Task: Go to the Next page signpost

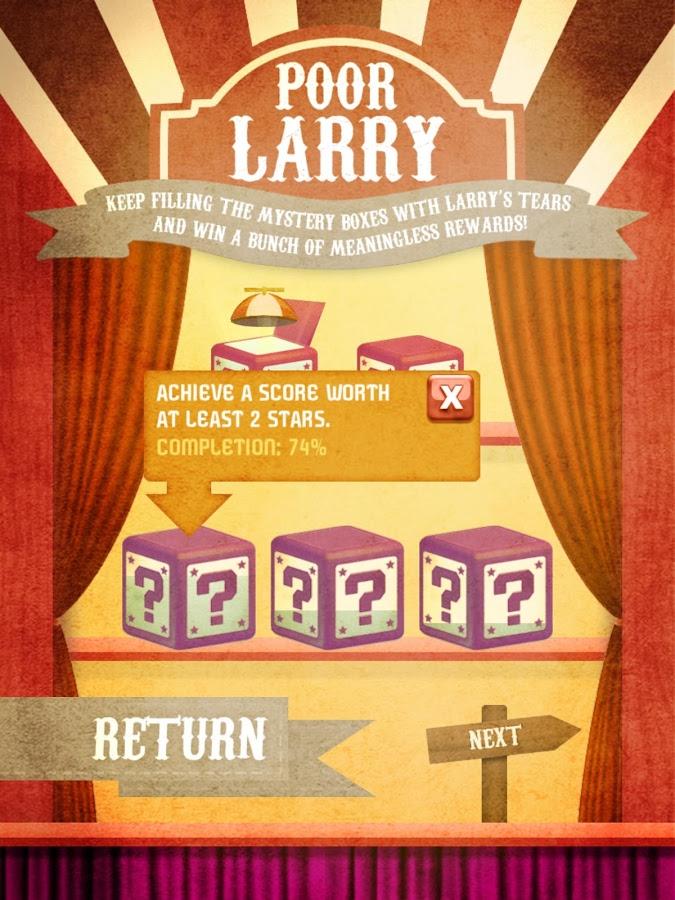Action: pos(496,738)
